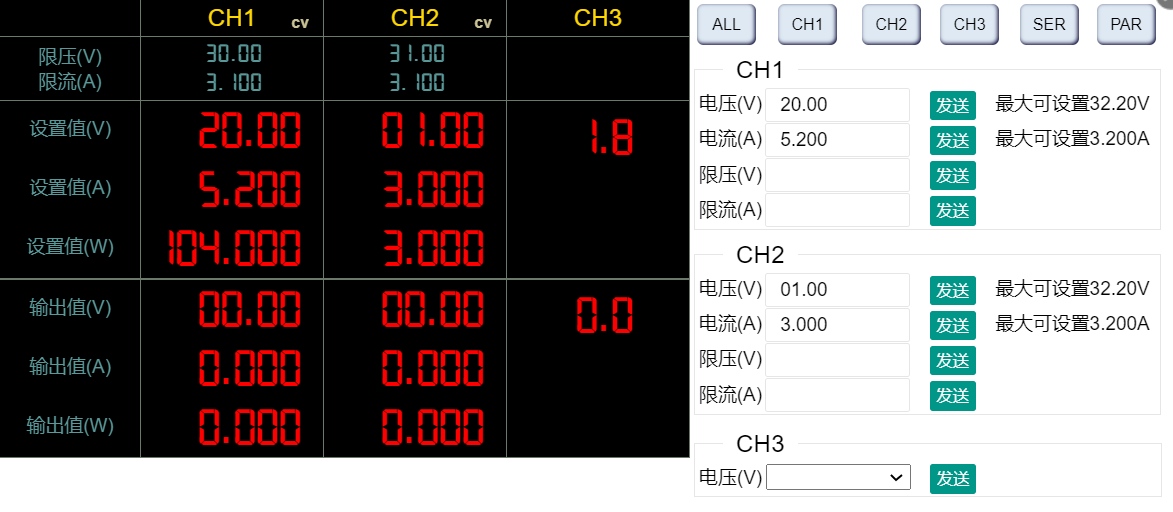This screenshot has width=1173, height=512.
Task: Expand the CH3 电压(V) dropdown
Action: 838,478
